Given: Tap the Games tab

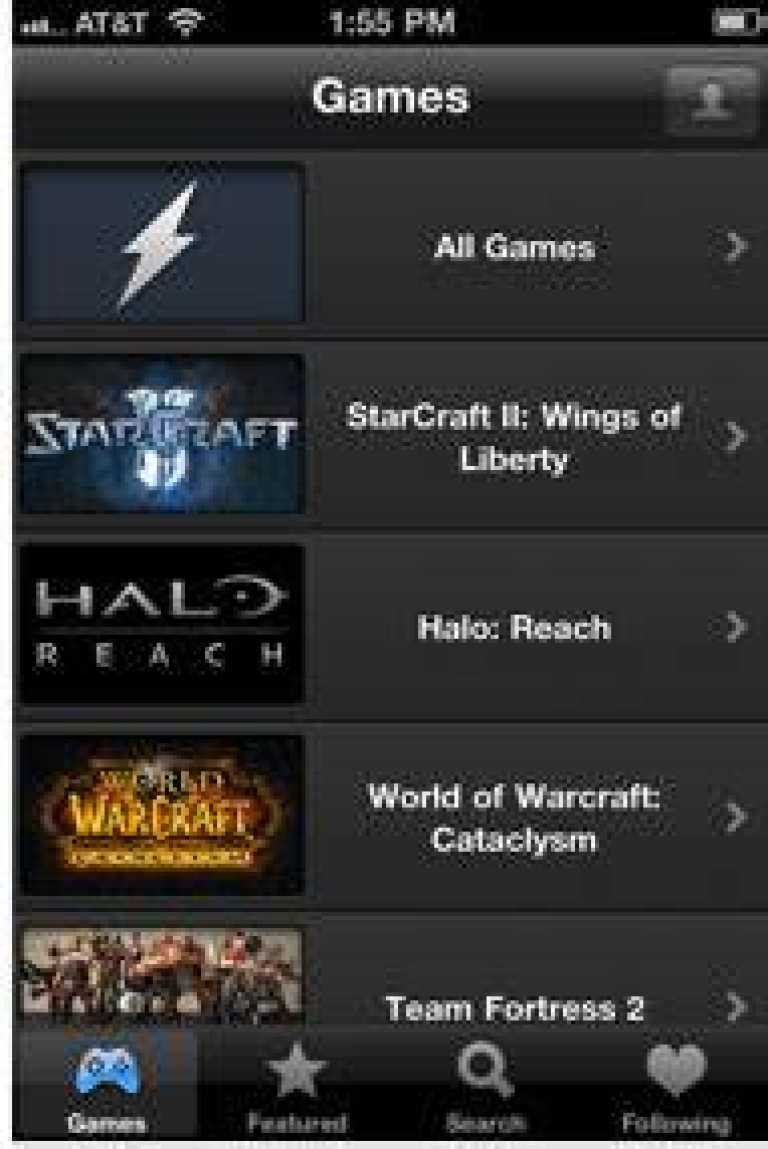Looking at the screenshot, I should [106, 1089].
